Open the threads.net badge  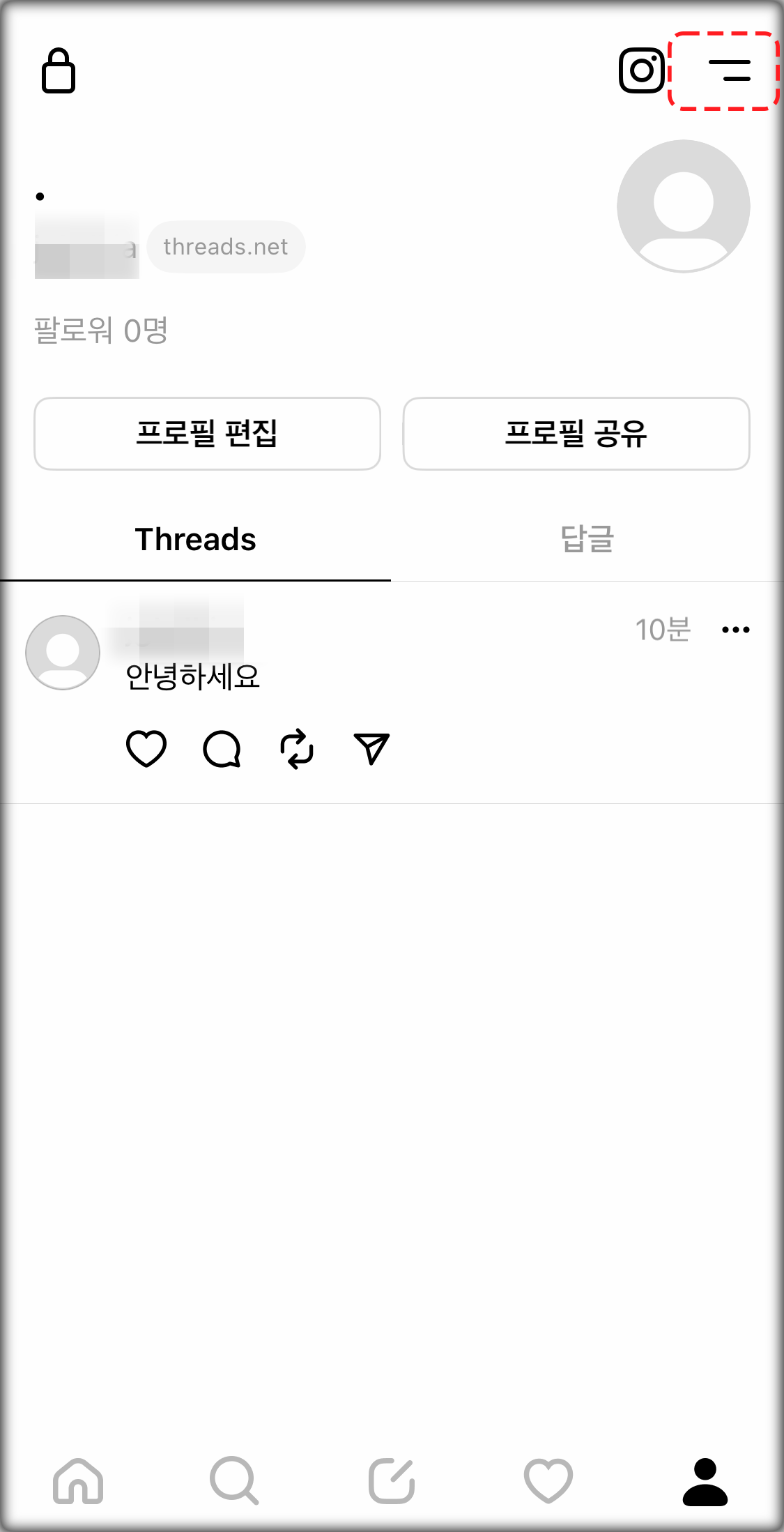coord(226,246)
